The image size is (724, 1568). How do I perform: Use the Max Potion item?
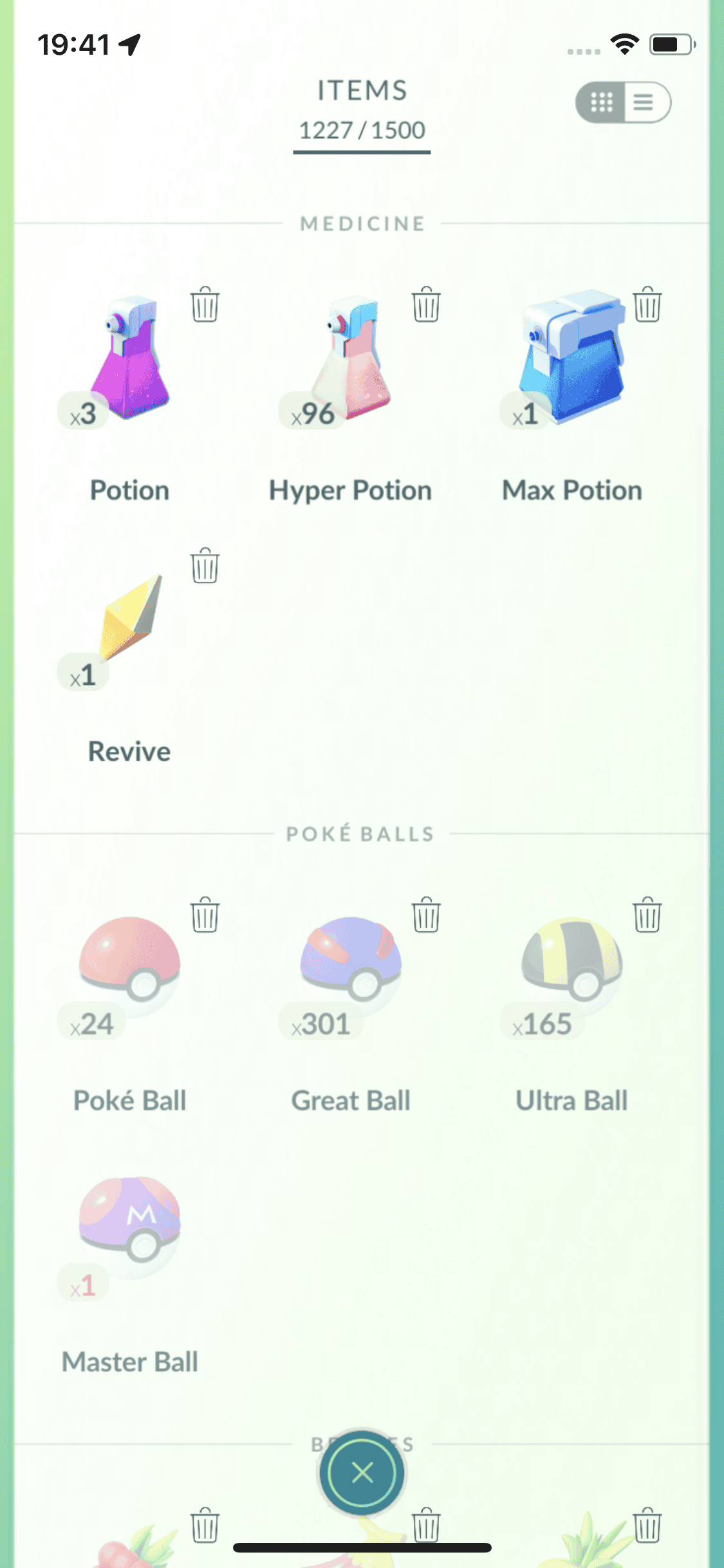[571, 360]
